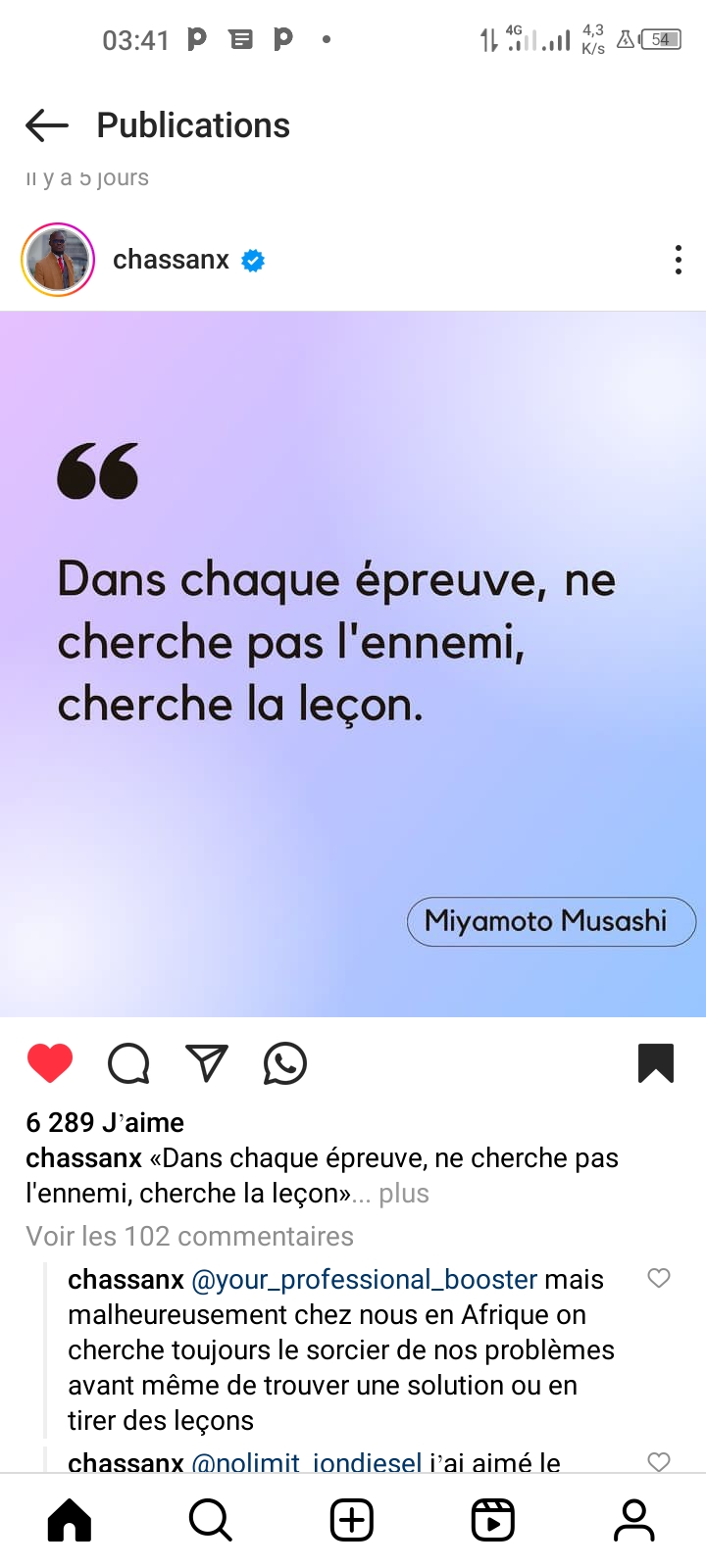The width and height of the screenshot is (706, 1568).
Task: View all 102 comments
Action: tap(189, 1236)
